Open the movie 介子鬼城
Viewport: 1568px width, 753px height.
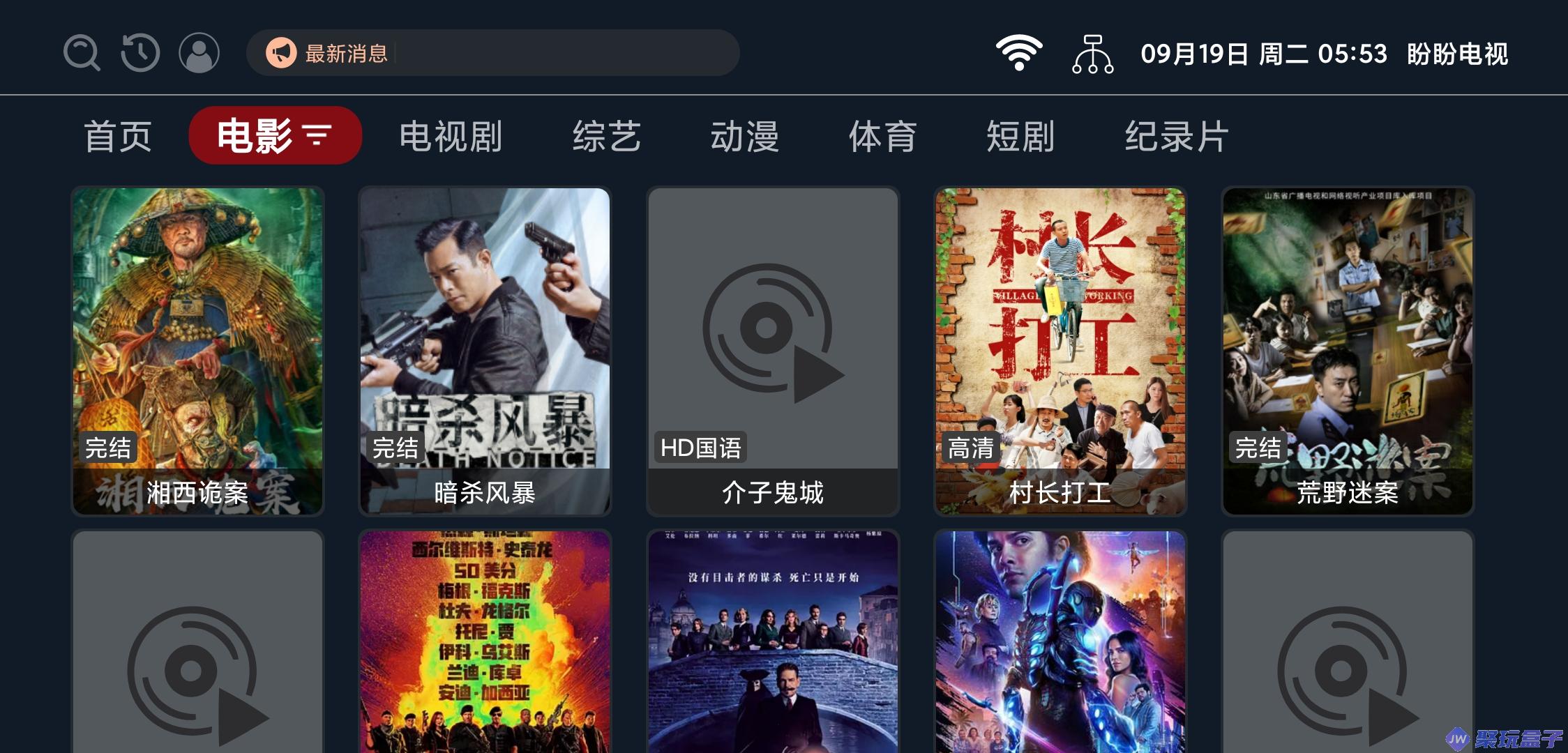pyautogui.click(x=773, y=351)
